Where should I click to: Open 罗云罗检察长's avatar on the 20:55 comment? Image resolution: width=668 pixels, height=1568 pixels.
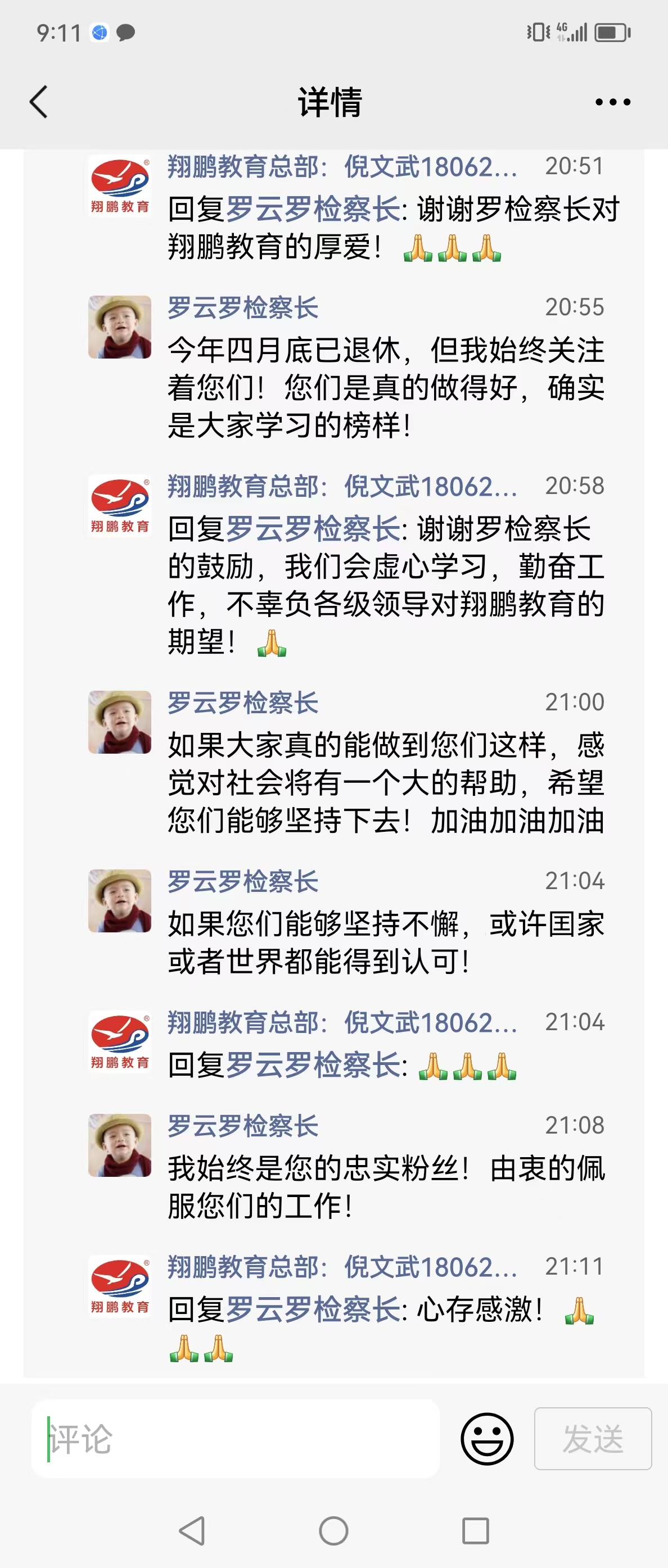[x=119, y=327]
